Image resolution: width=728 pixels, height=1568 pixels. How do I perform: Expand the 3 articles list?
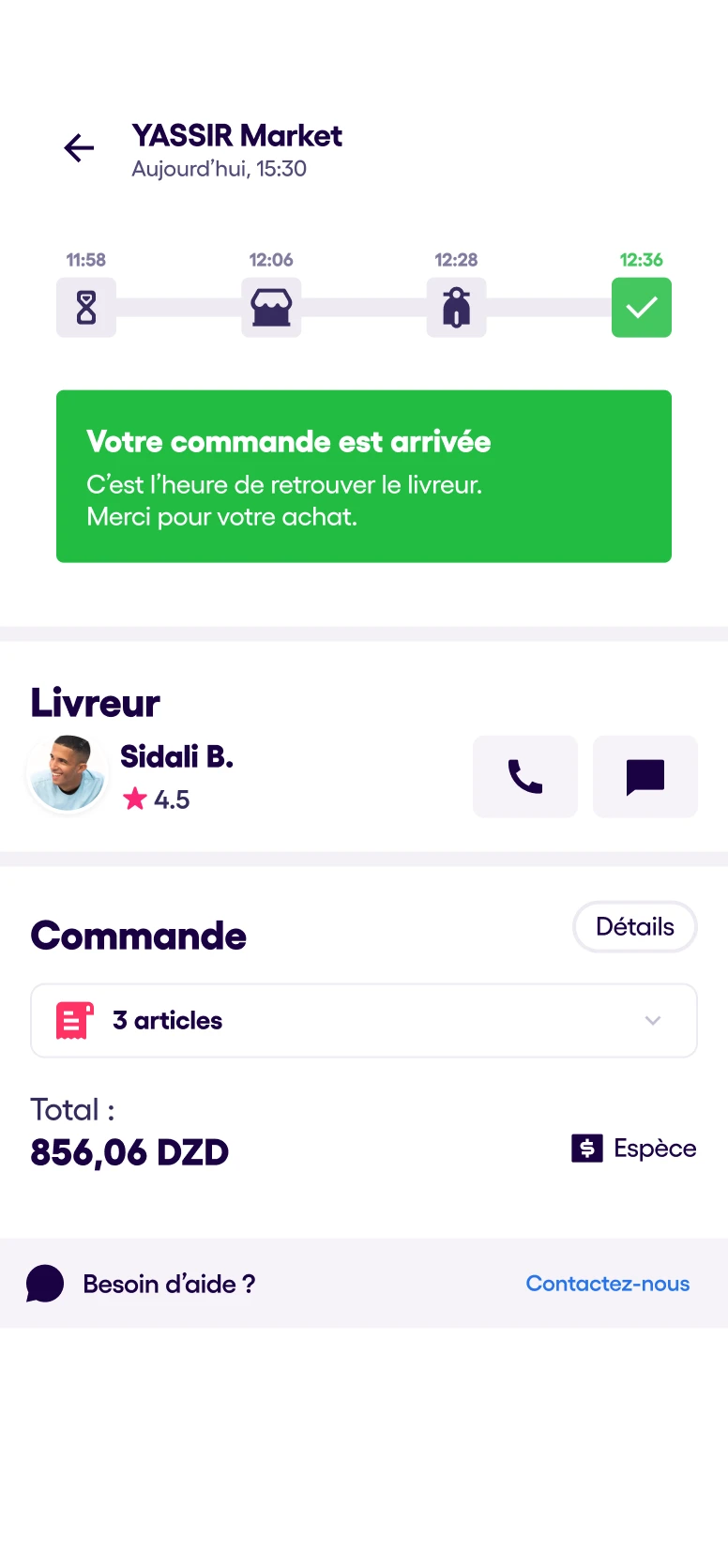pos(364,1021)
